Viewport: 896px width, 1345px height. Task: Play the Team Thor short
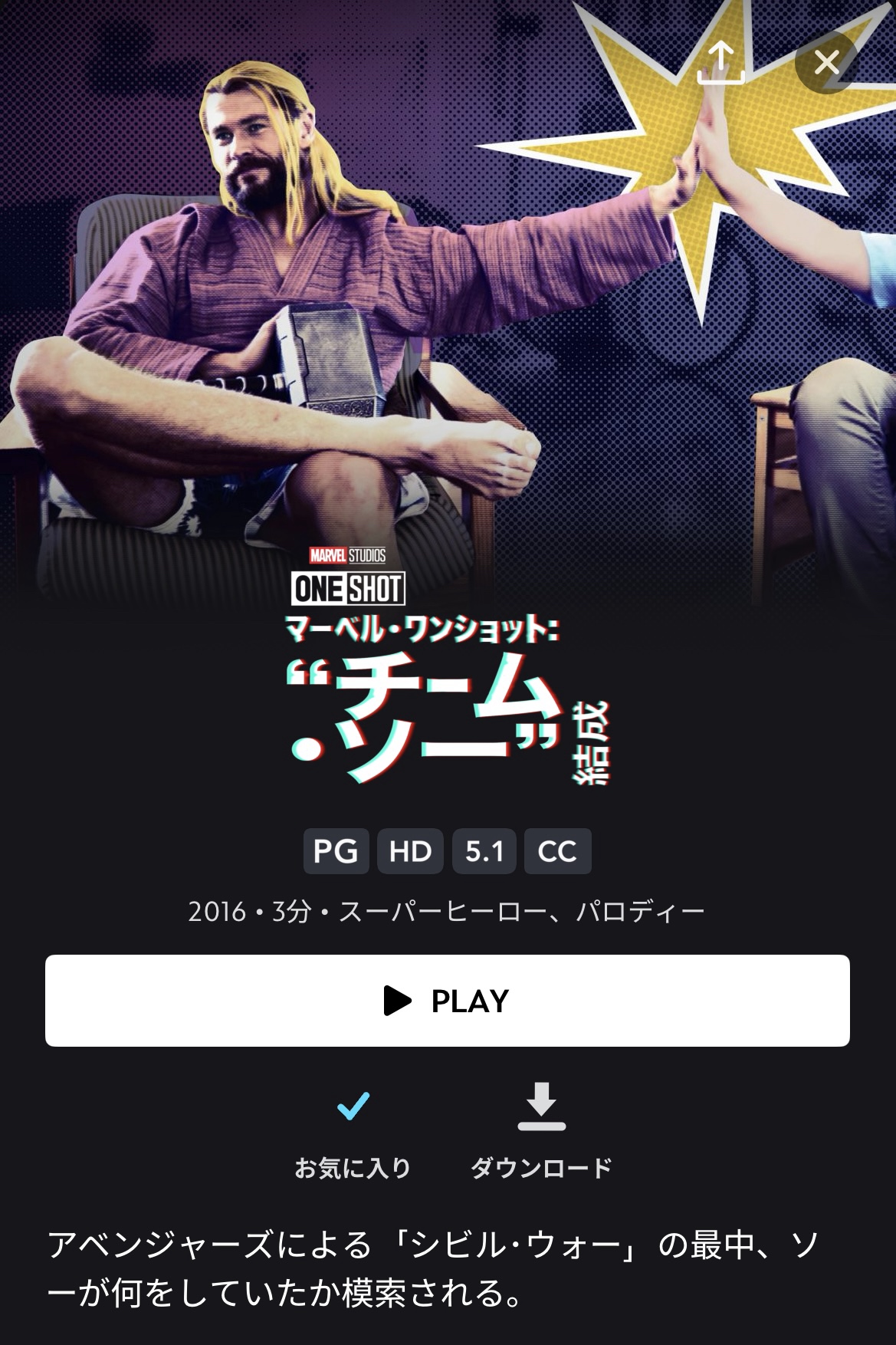click(x=447, y=1001)
